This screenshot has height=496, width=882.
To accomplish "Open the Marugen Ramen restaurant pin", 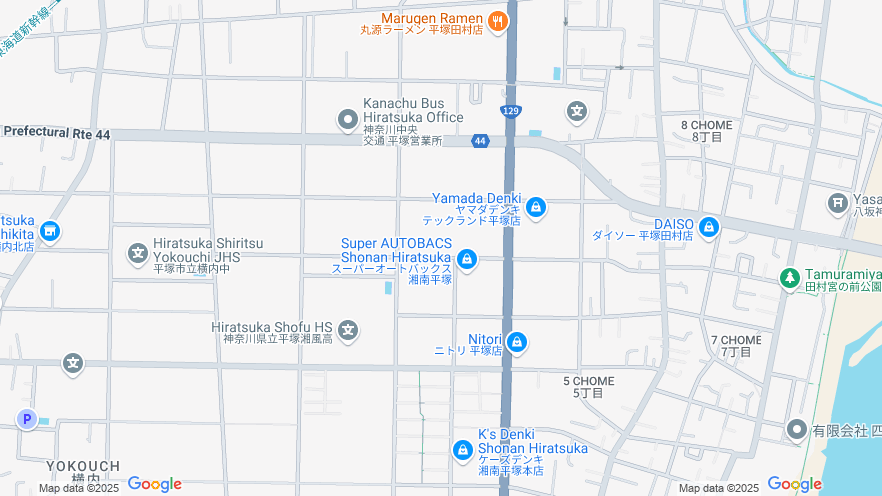I will pos(497,19).
